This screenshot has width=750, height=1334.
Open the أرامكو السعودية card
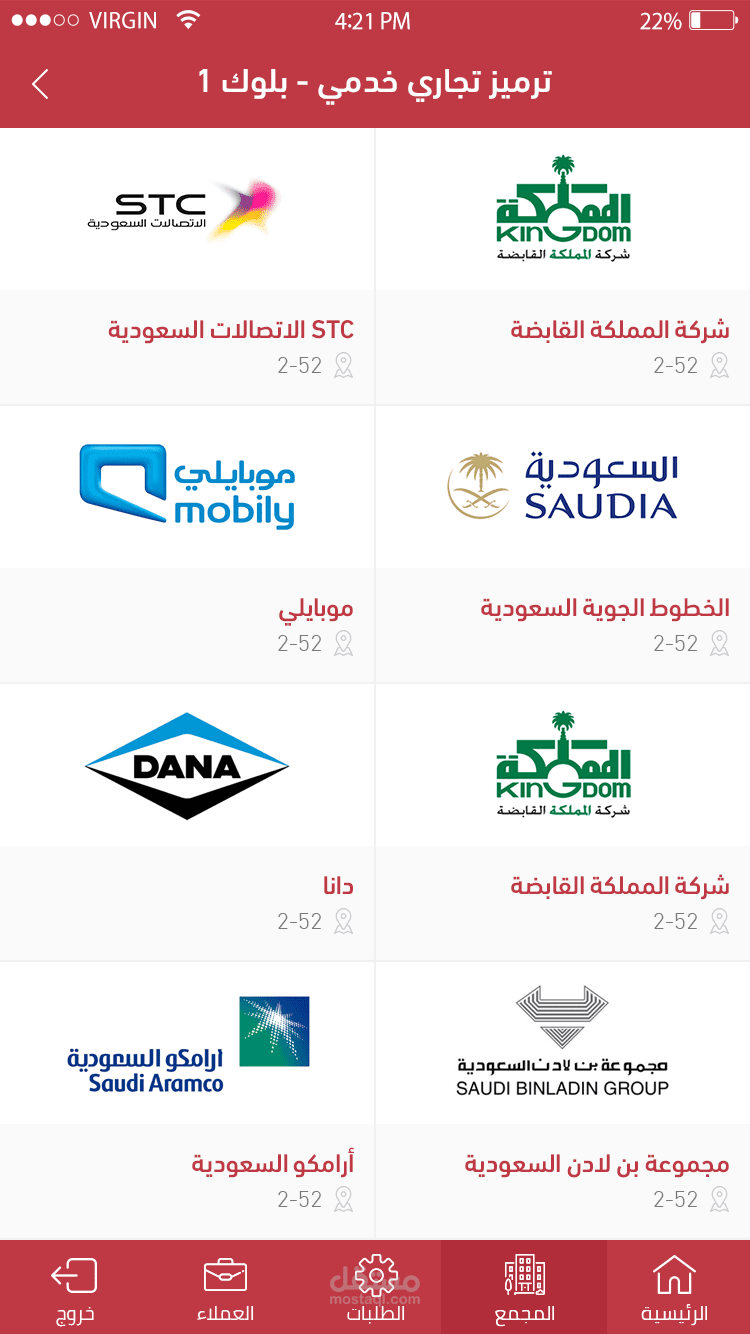click(x=187, y=1100)
